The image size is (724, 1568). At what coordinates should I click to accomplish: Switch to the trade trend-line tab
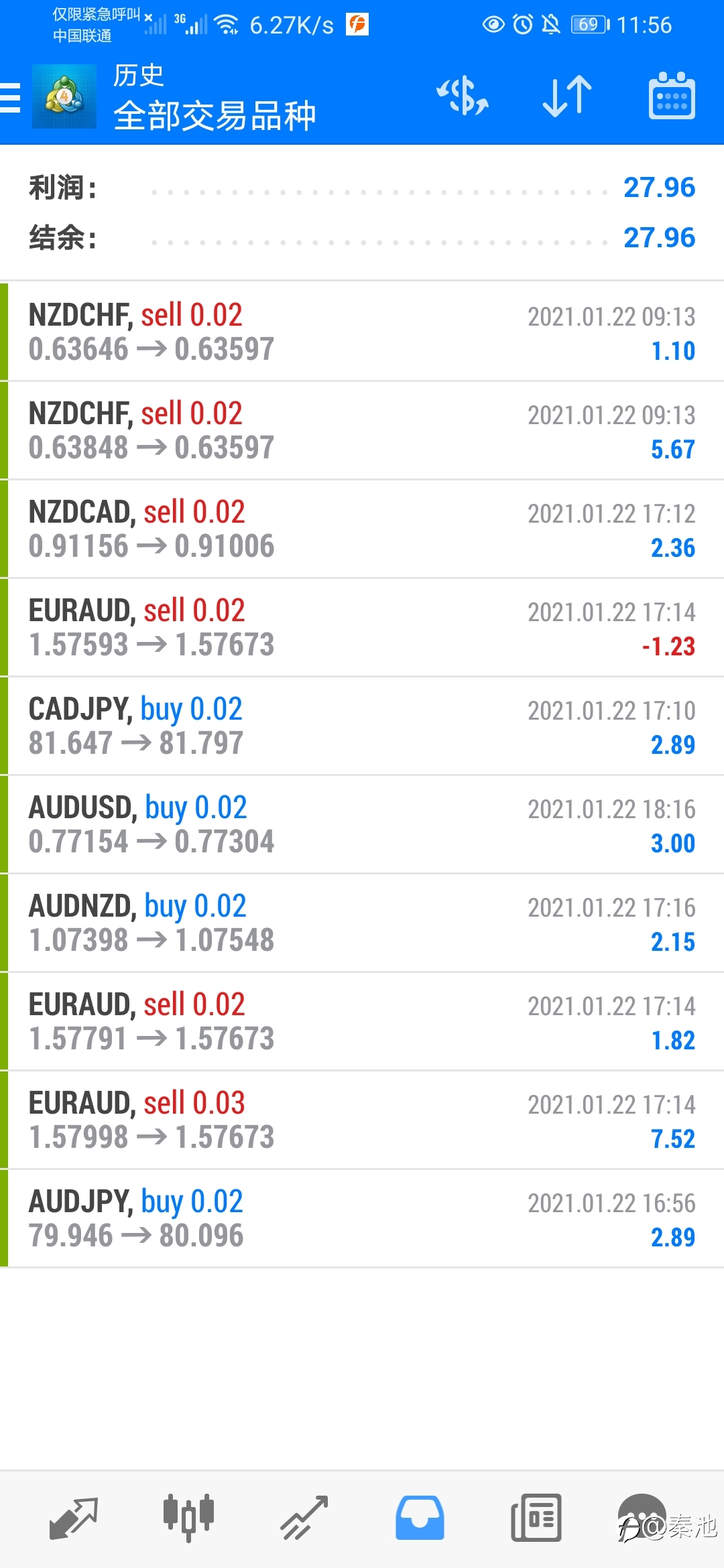tap(304, 1518)
